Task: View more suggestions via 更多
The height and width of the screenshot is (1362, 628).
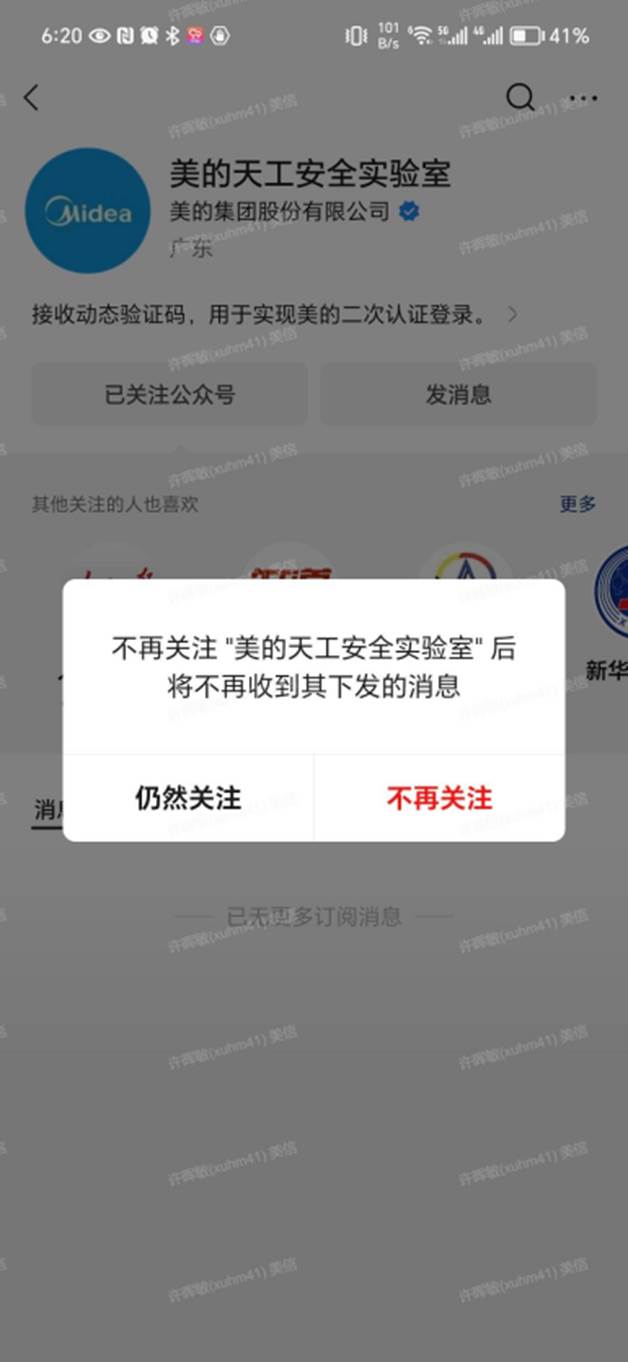Action: [577, 504]
